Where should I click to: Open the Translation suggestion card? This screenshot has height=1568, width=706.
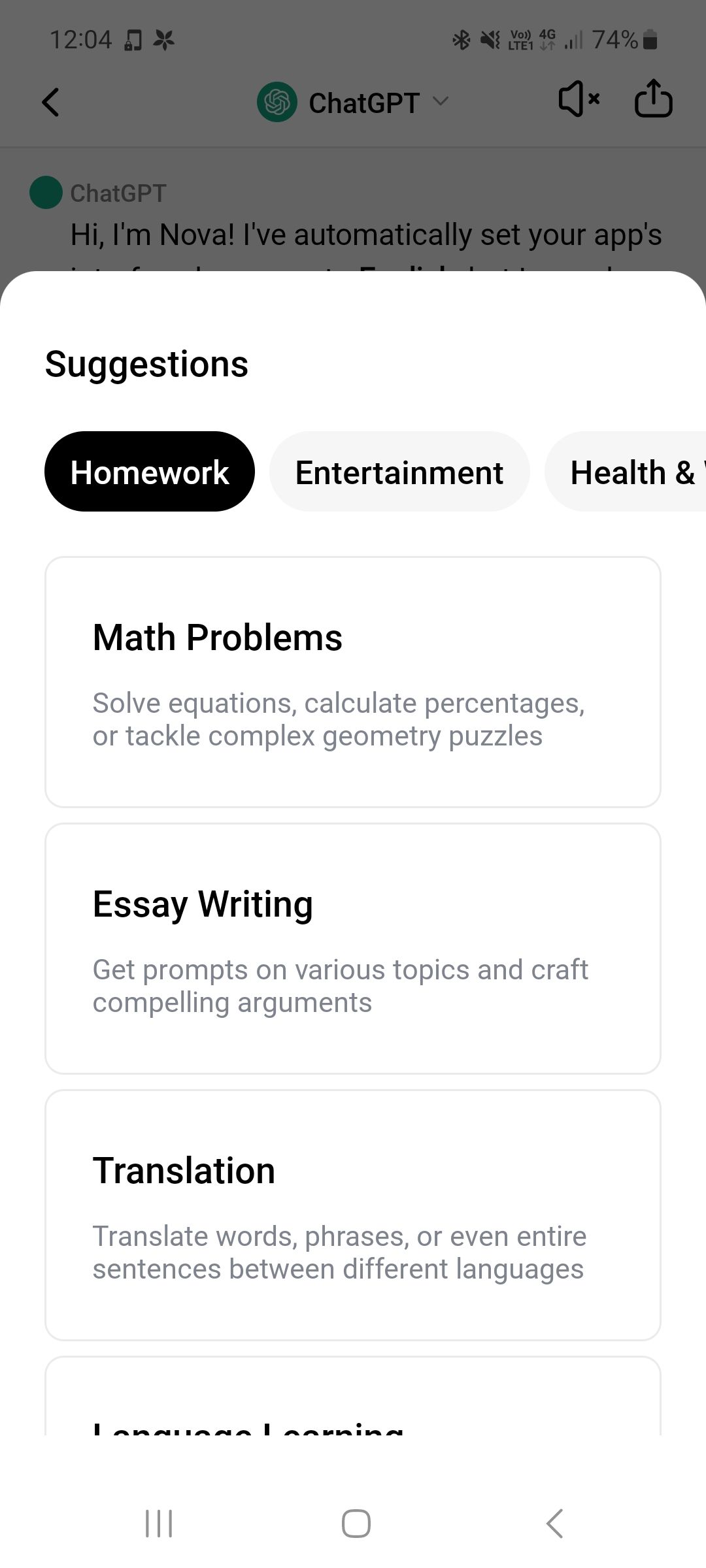(x=353, y=1215)
